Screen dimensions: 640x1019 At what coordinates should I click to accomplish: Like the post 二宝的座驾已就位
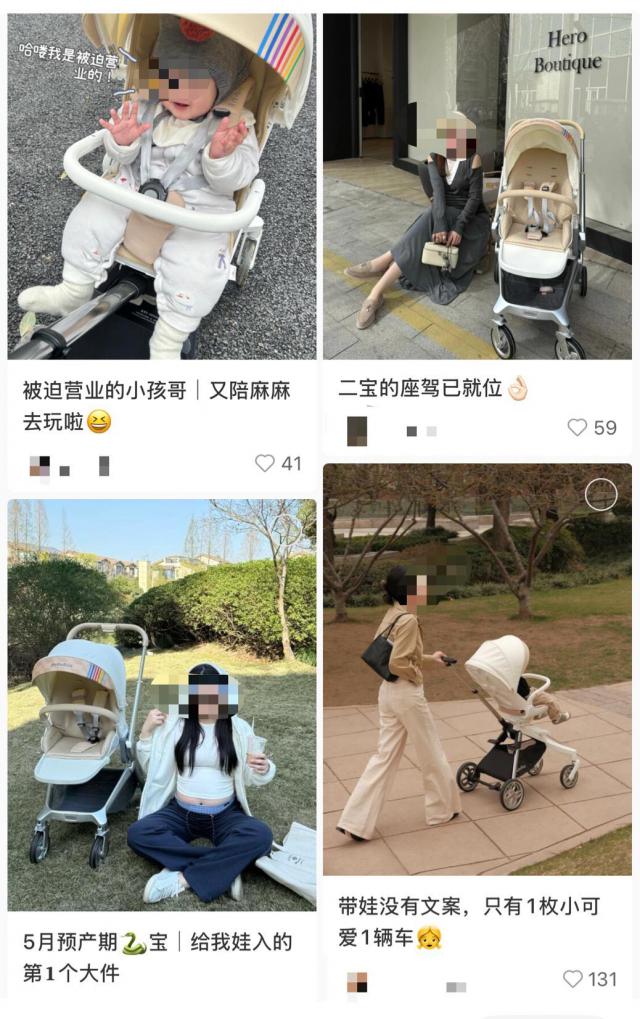(578, 427)
